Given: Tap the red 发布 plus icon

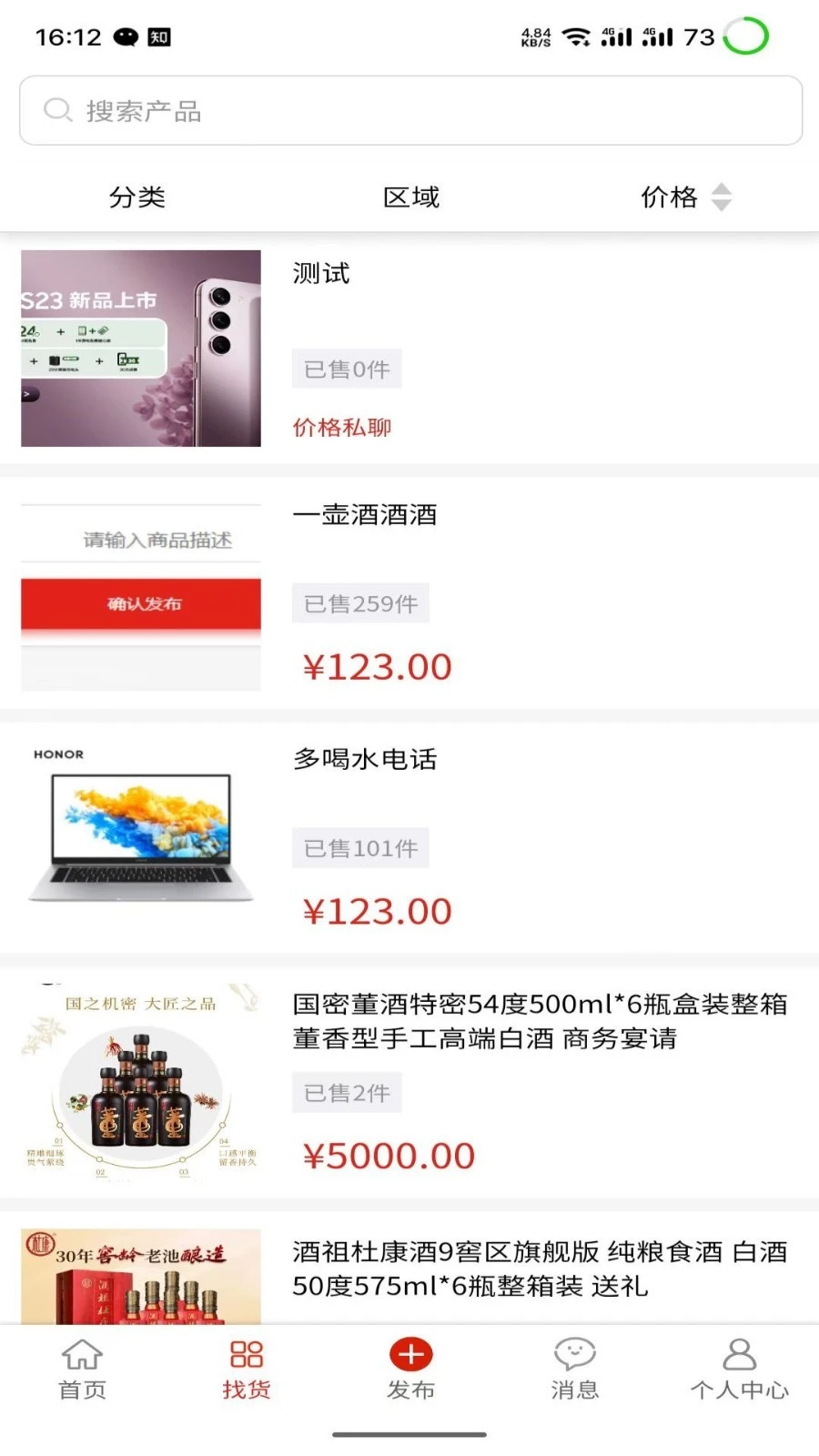Looking at the screenshot, I should (x=409, y=1354).
